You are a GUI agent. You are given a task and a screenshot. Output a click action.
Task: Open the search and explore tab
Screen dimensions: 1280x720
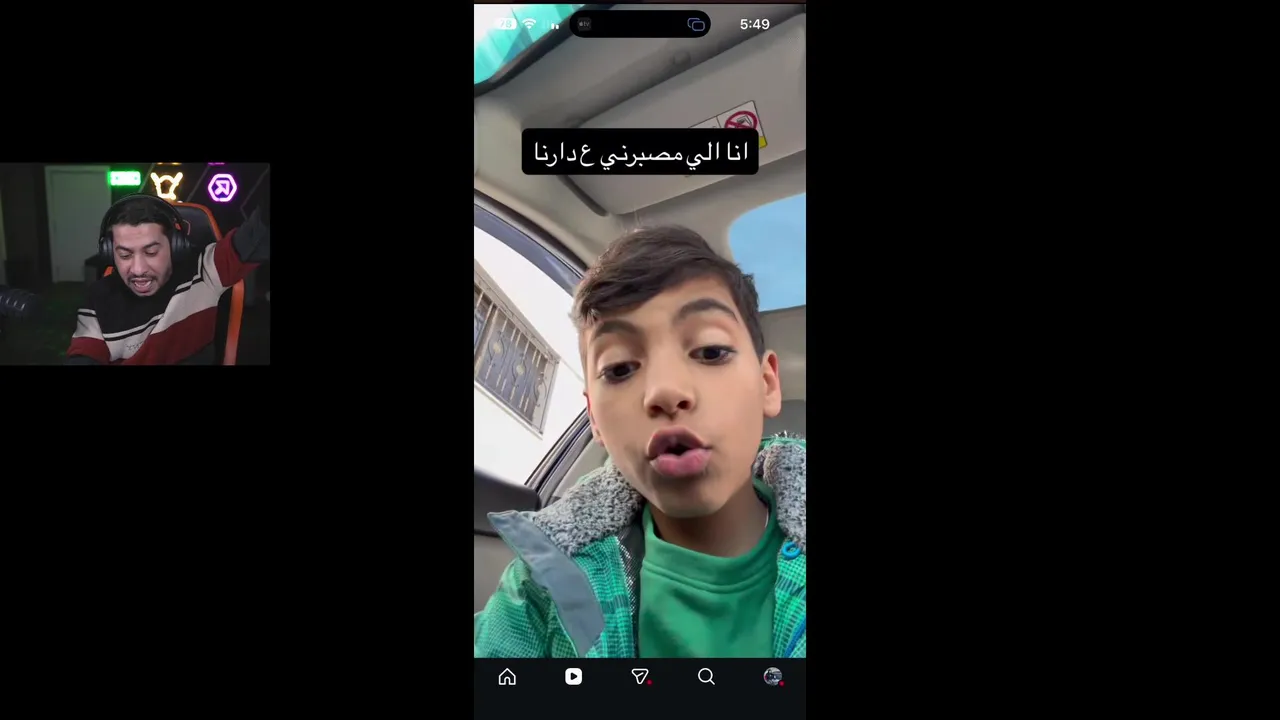tap(706, 677)
